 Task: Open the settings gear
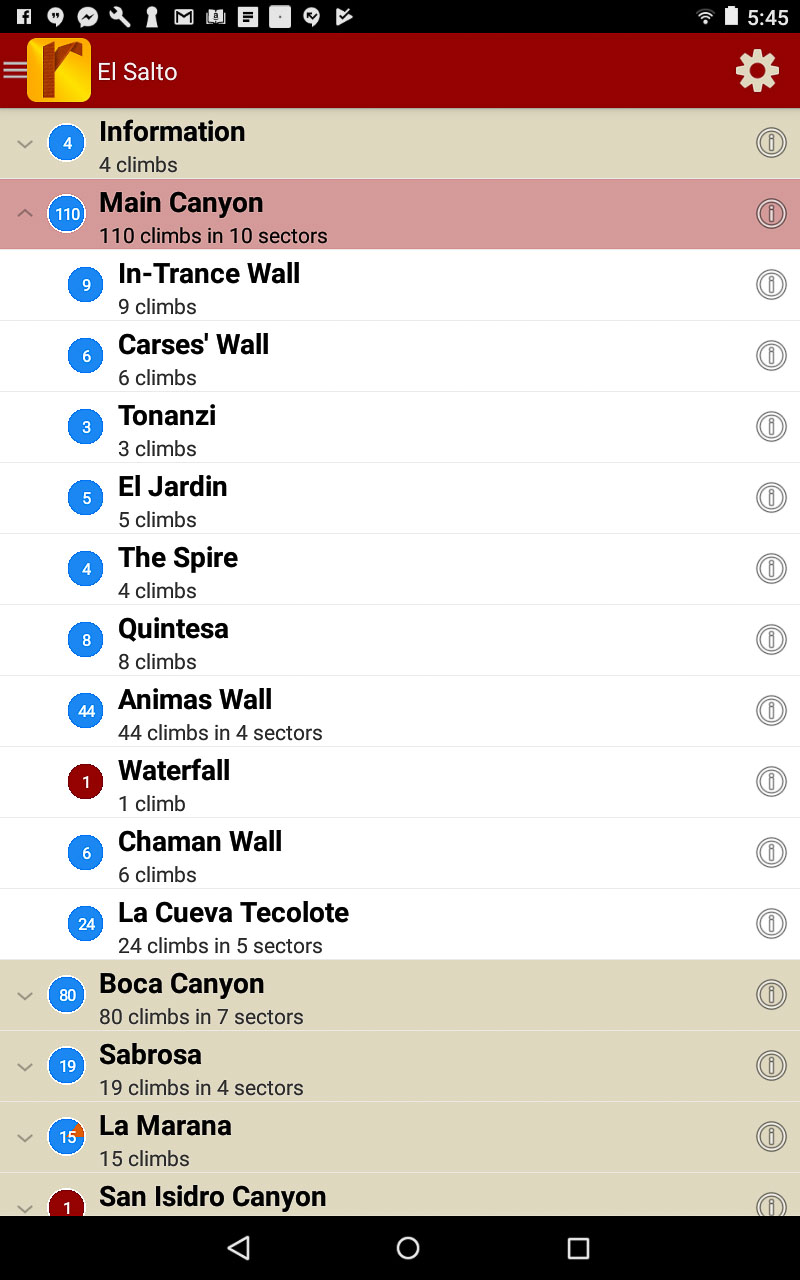757,71
